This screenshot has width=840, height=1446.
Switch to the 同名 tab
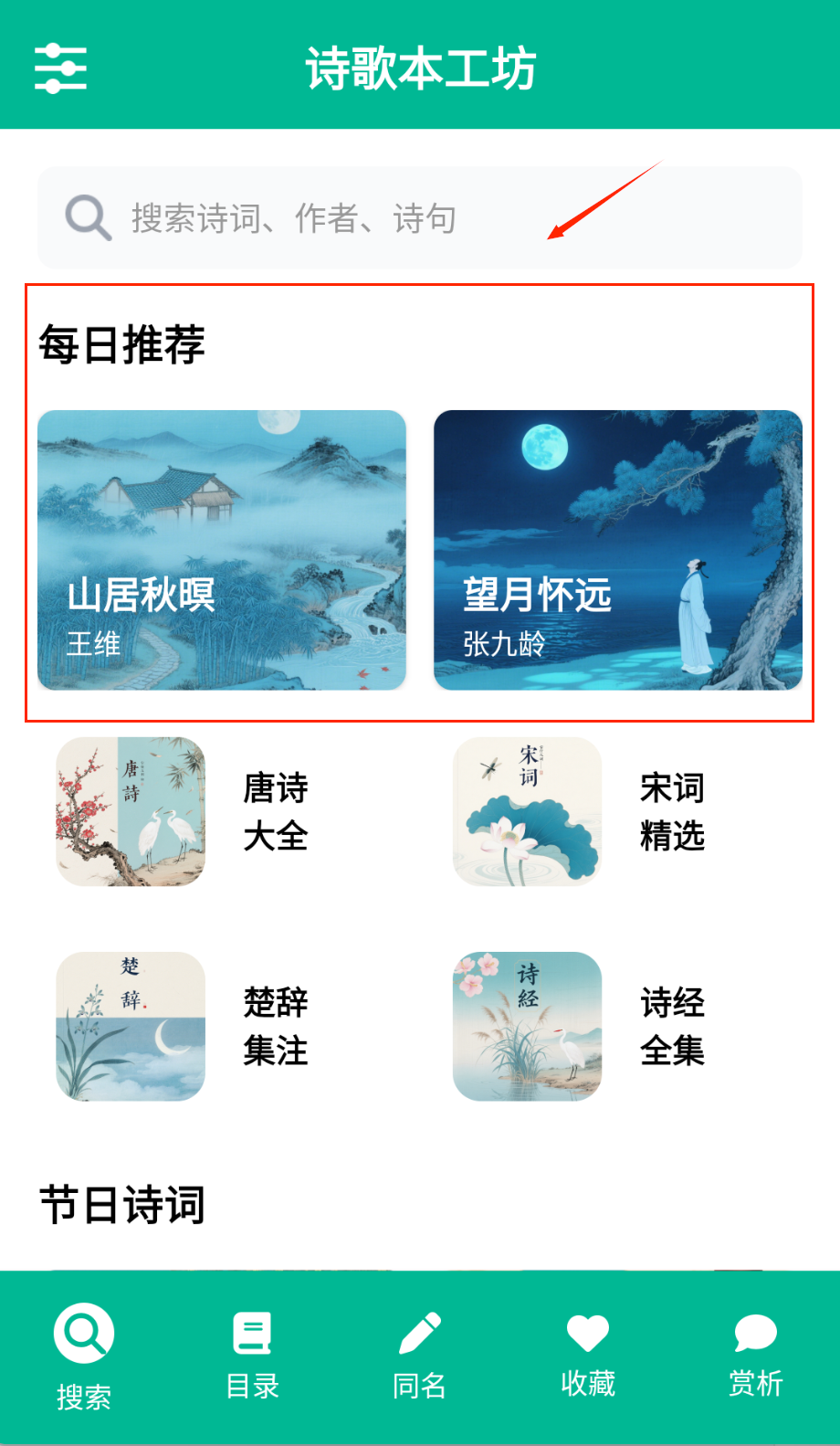(420, 1357)
